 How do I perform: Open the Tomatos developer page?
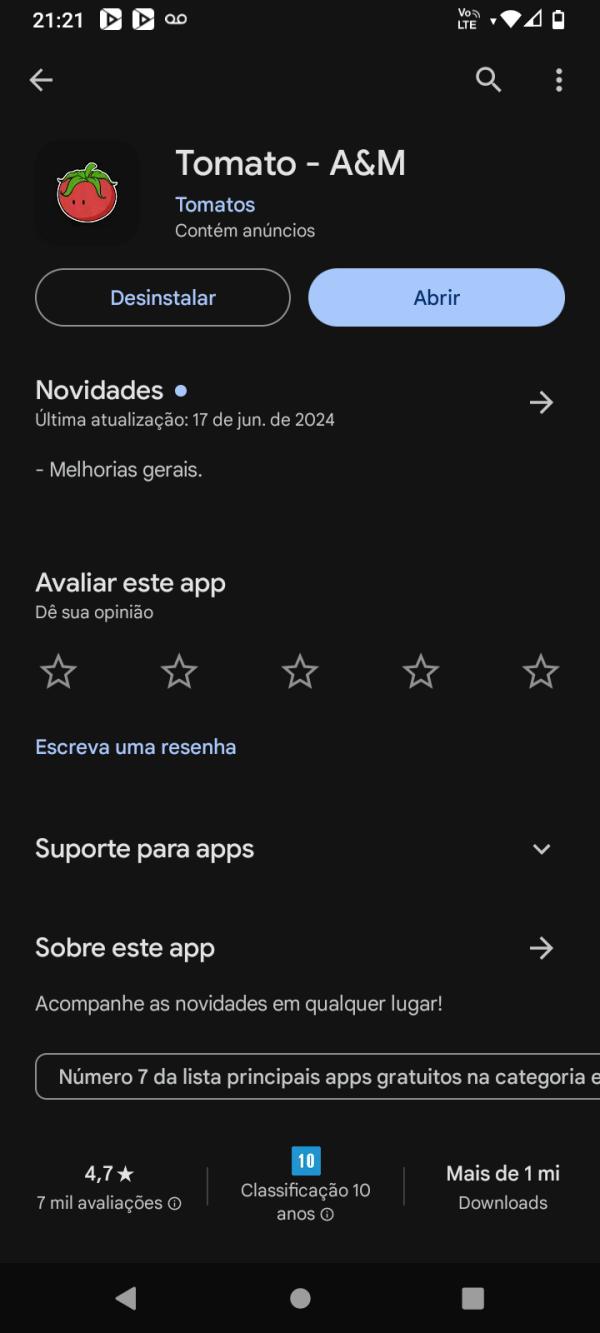pos(215,204)
